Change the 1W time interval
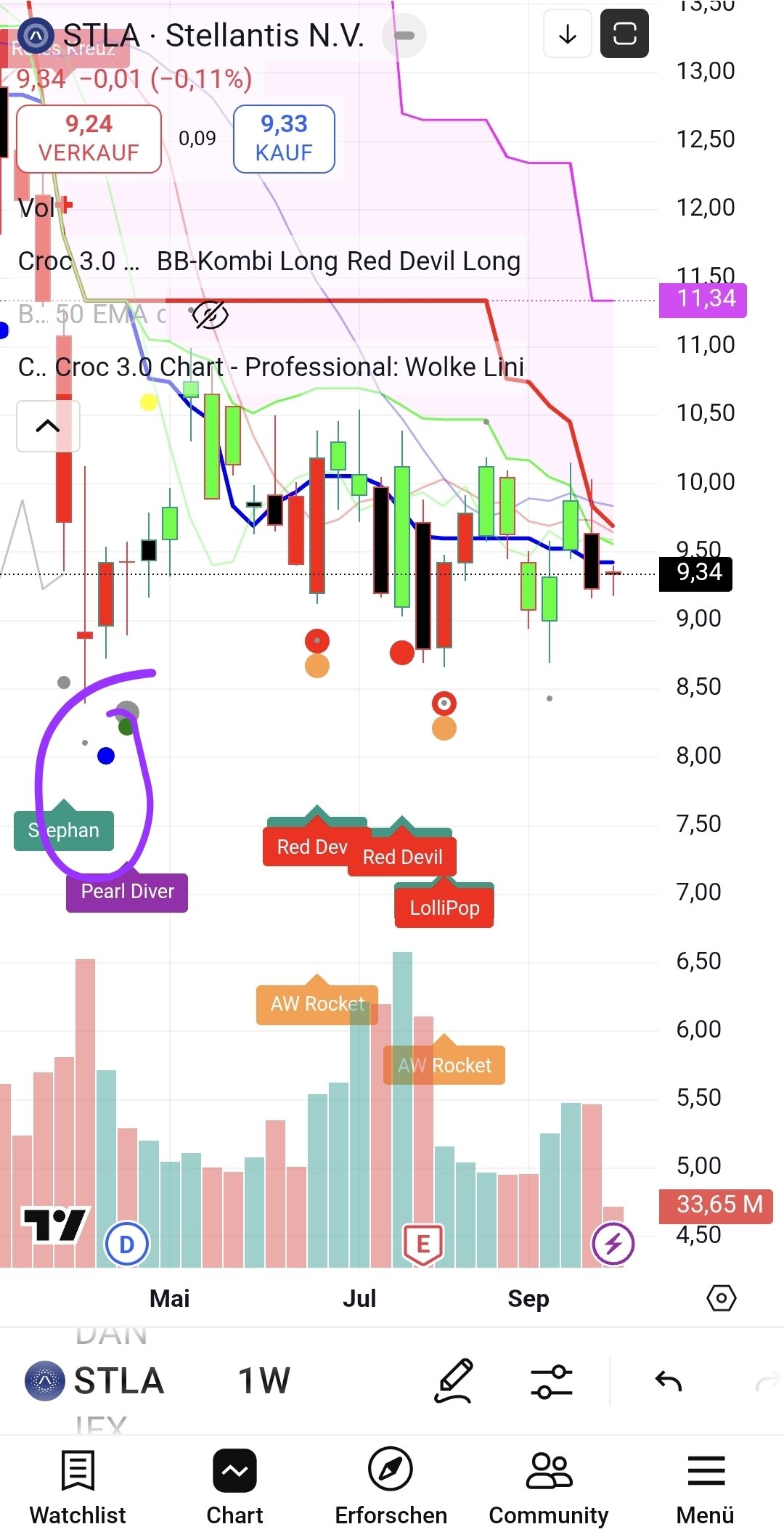The height and width of the screenshot is (1540, 784). coord(264,1380)
